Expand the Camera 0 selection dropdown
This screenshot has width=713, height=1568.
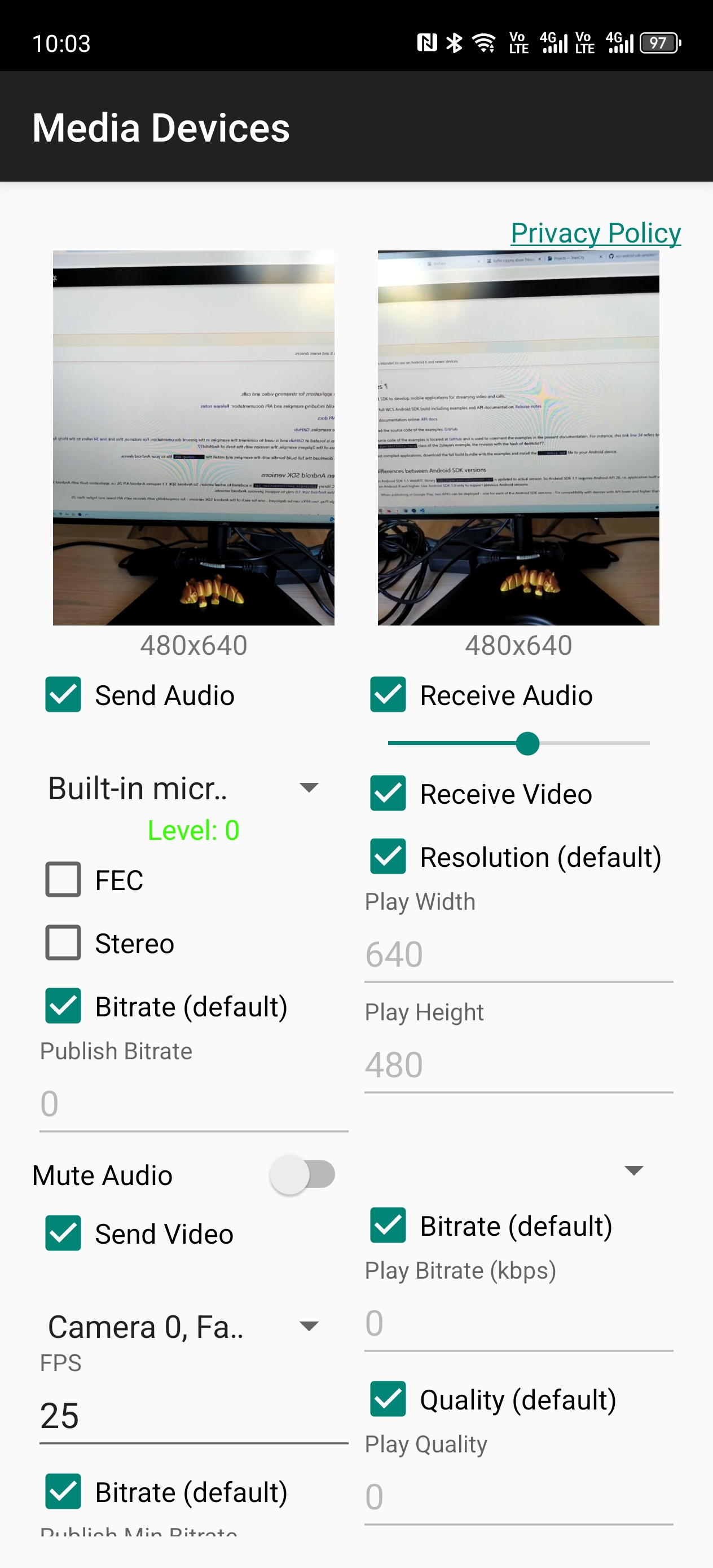(183, 1327)
